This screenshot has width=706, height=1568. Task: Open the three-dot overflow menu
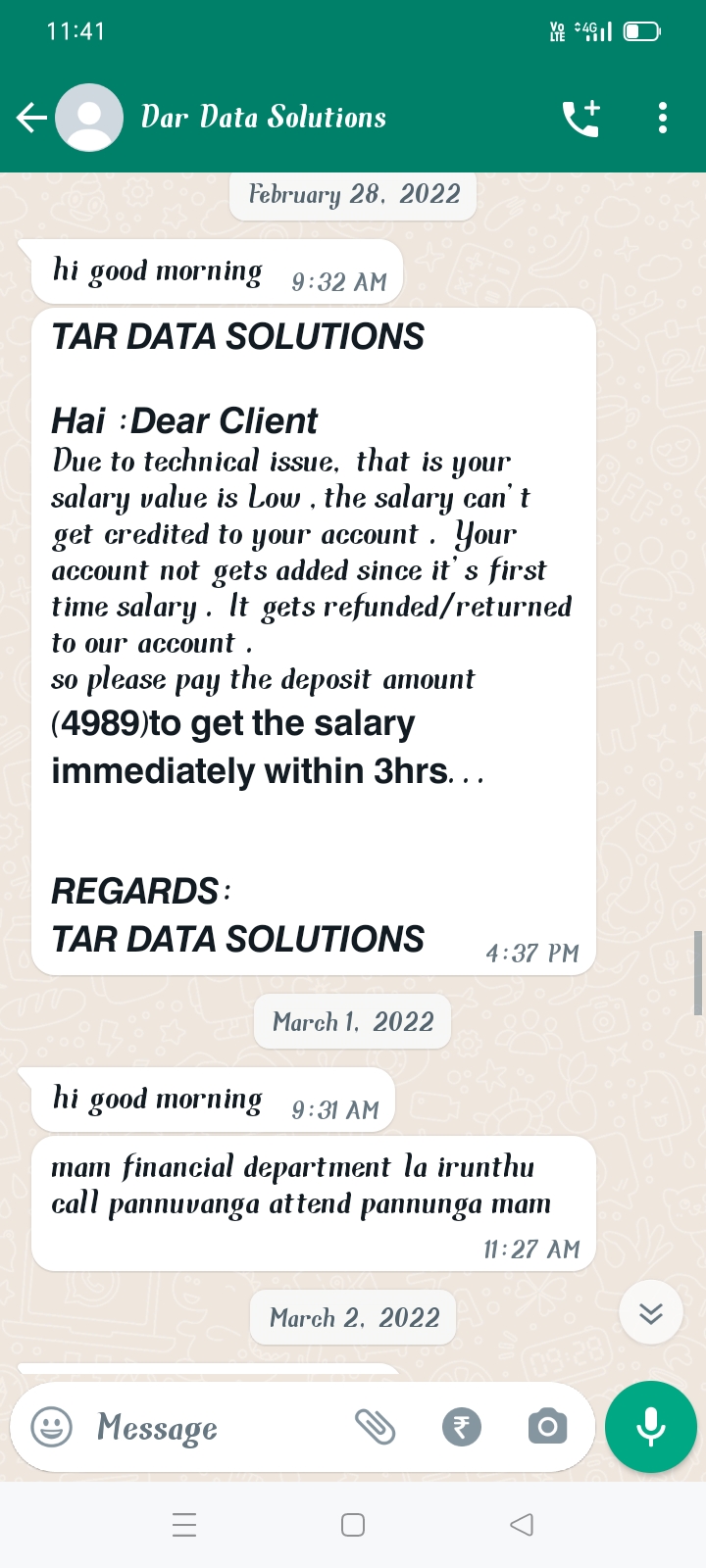coord(663,118)
